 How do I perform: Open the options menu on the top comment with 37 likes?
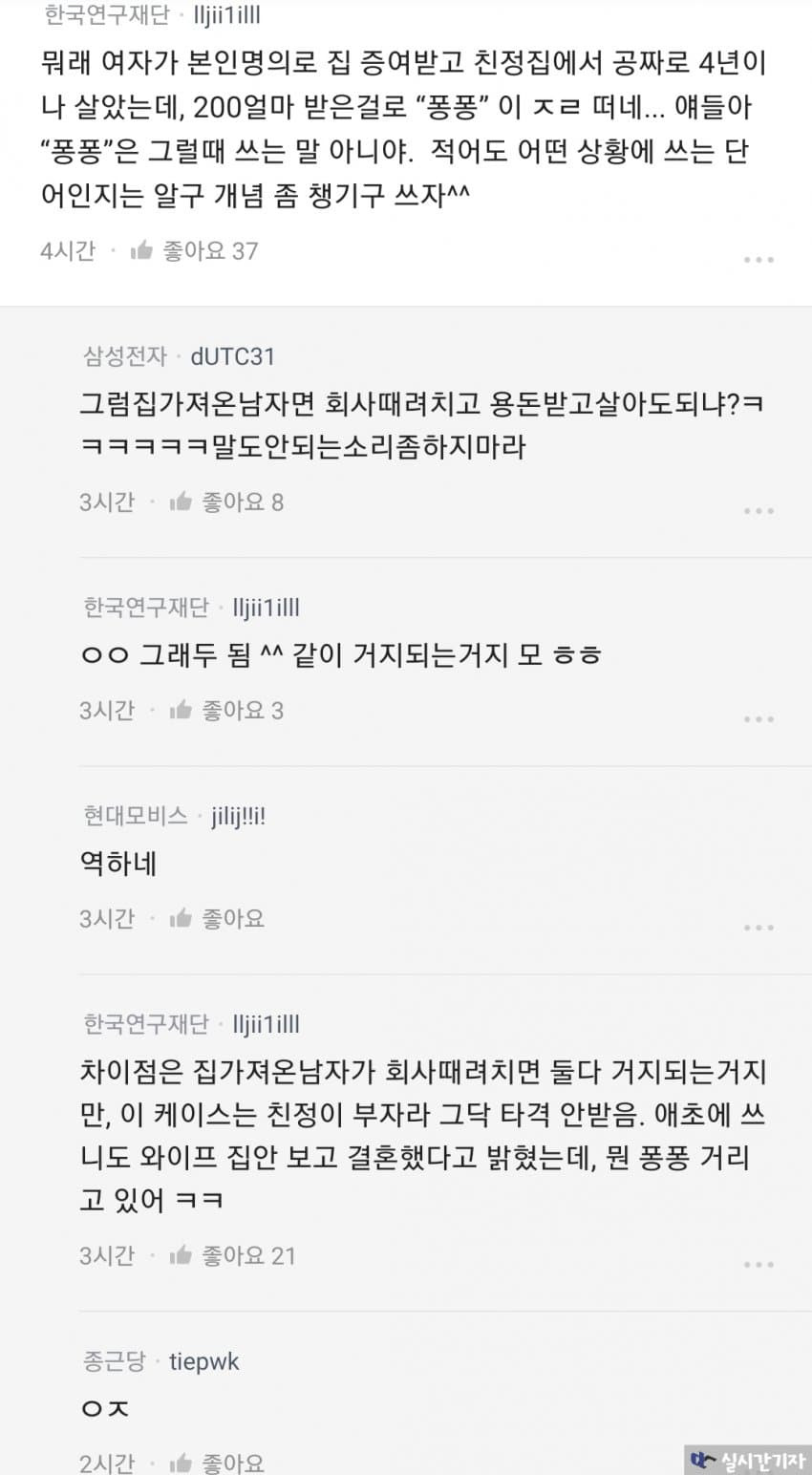point(759,260)
